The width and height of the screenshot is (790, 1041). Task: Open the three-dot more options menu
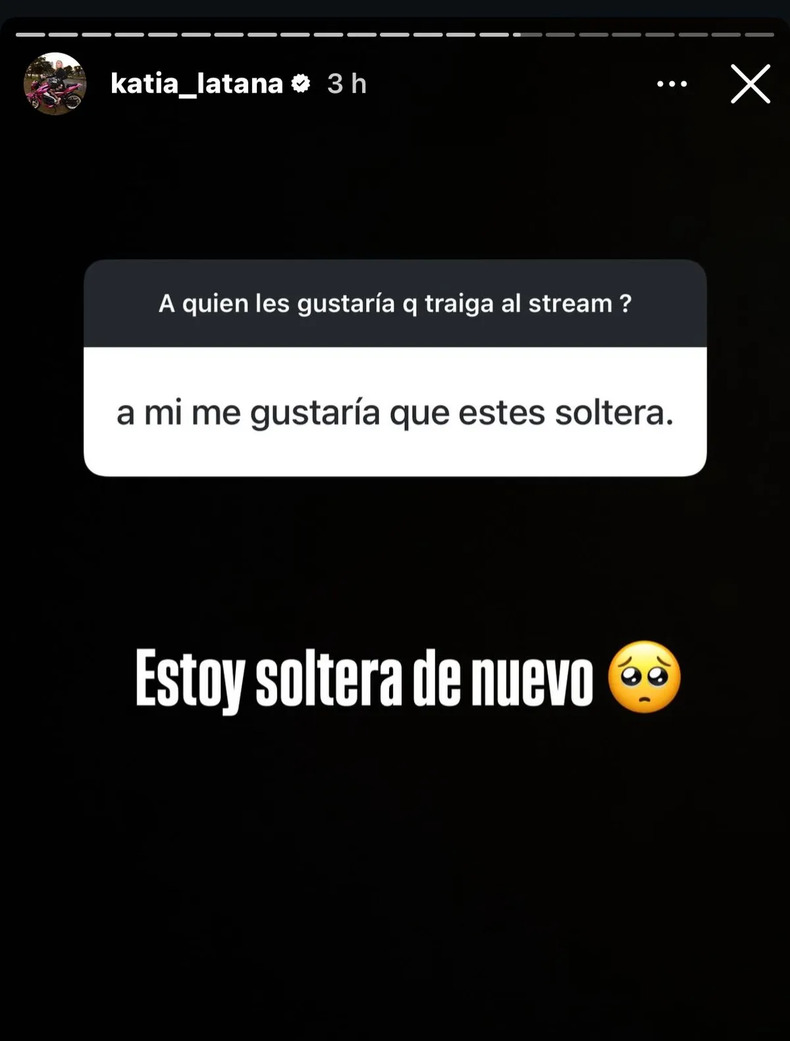pyautogui.click(x=672, y=84)
